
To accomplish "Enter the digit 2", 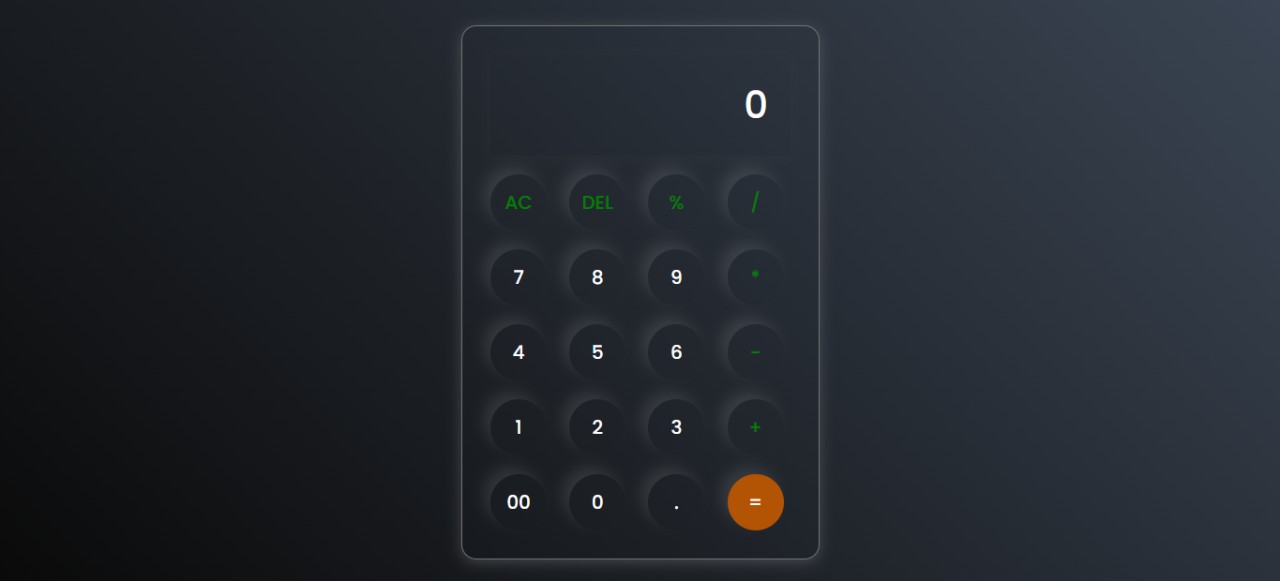I will (597, 427).
